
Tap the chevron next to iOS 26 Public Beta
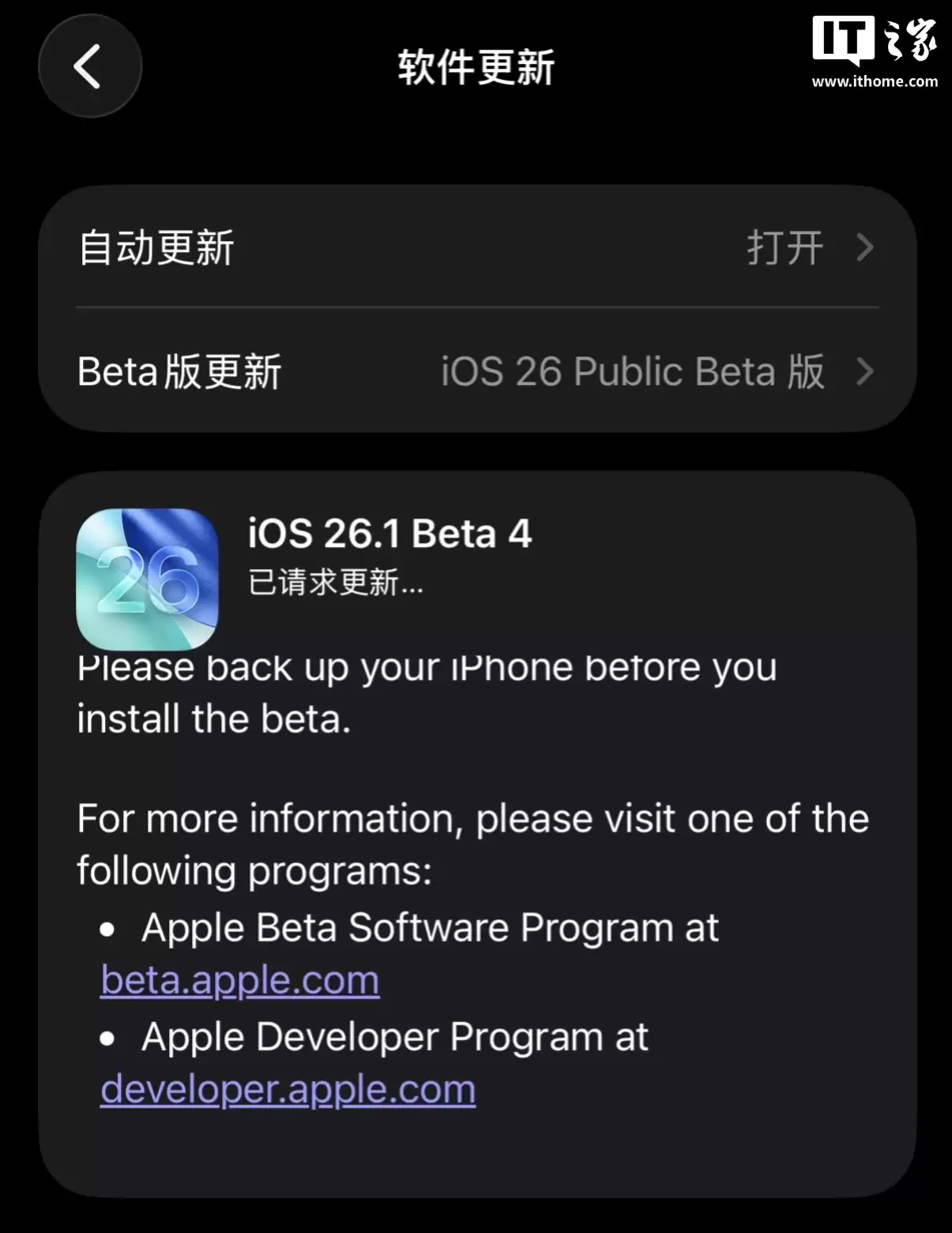(866, 371)
